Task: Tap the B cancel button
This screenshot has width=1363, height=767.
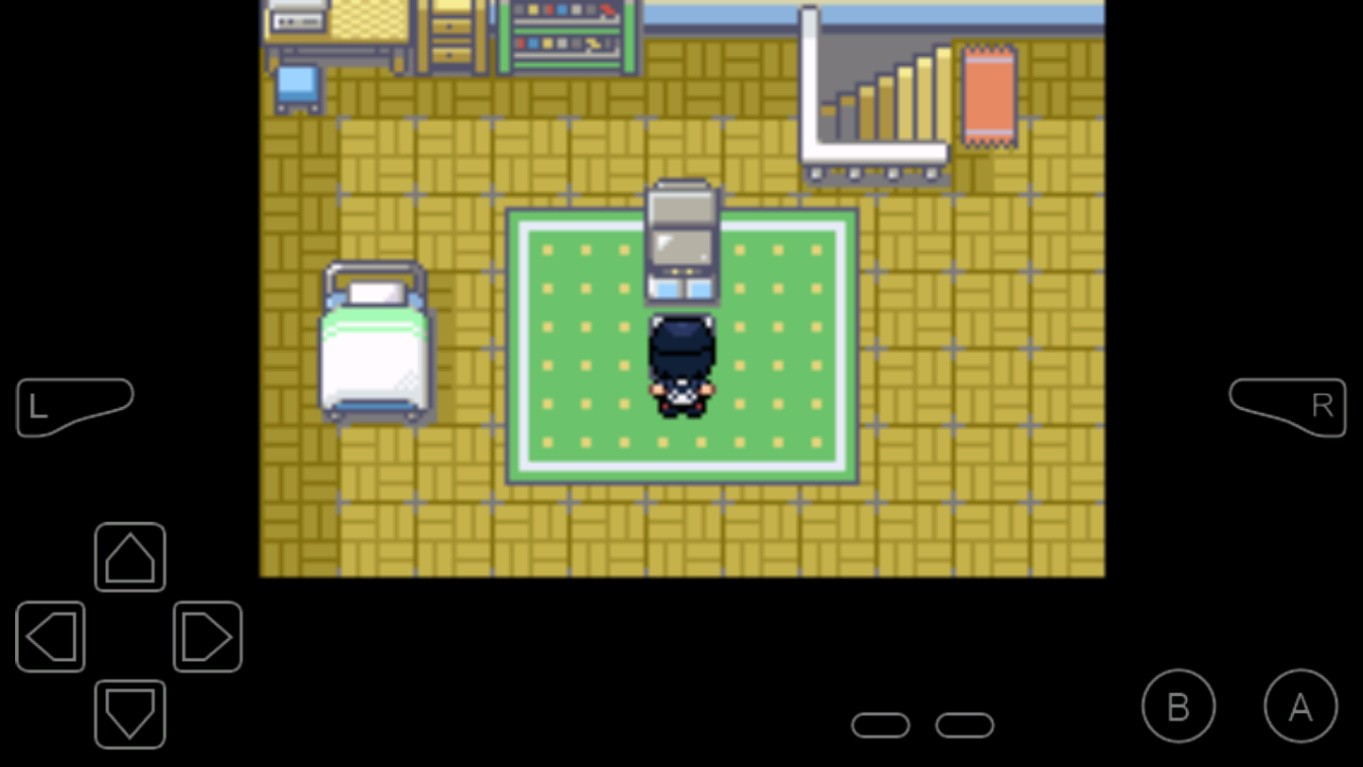Action: click(1178, 706)
